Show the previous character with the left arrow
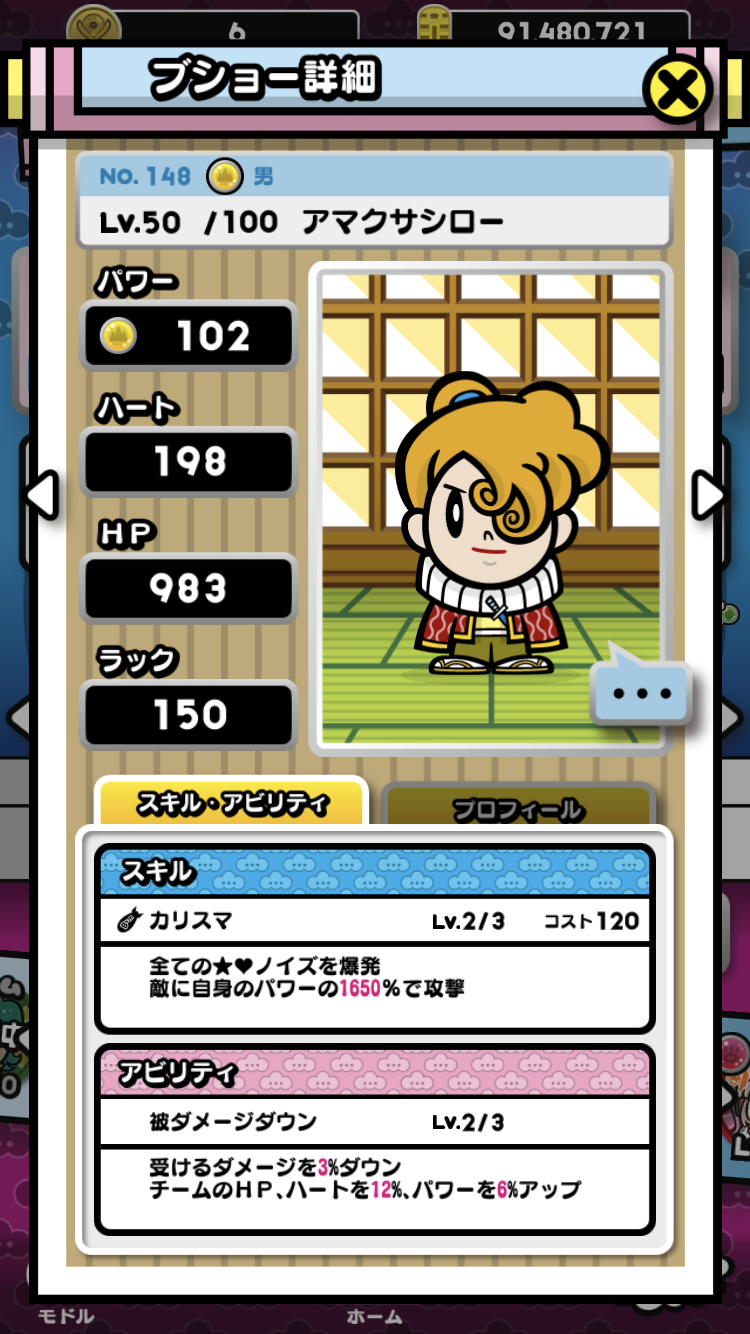The width and height of the screenshot is (750, 1334). (x=40, y=495)
